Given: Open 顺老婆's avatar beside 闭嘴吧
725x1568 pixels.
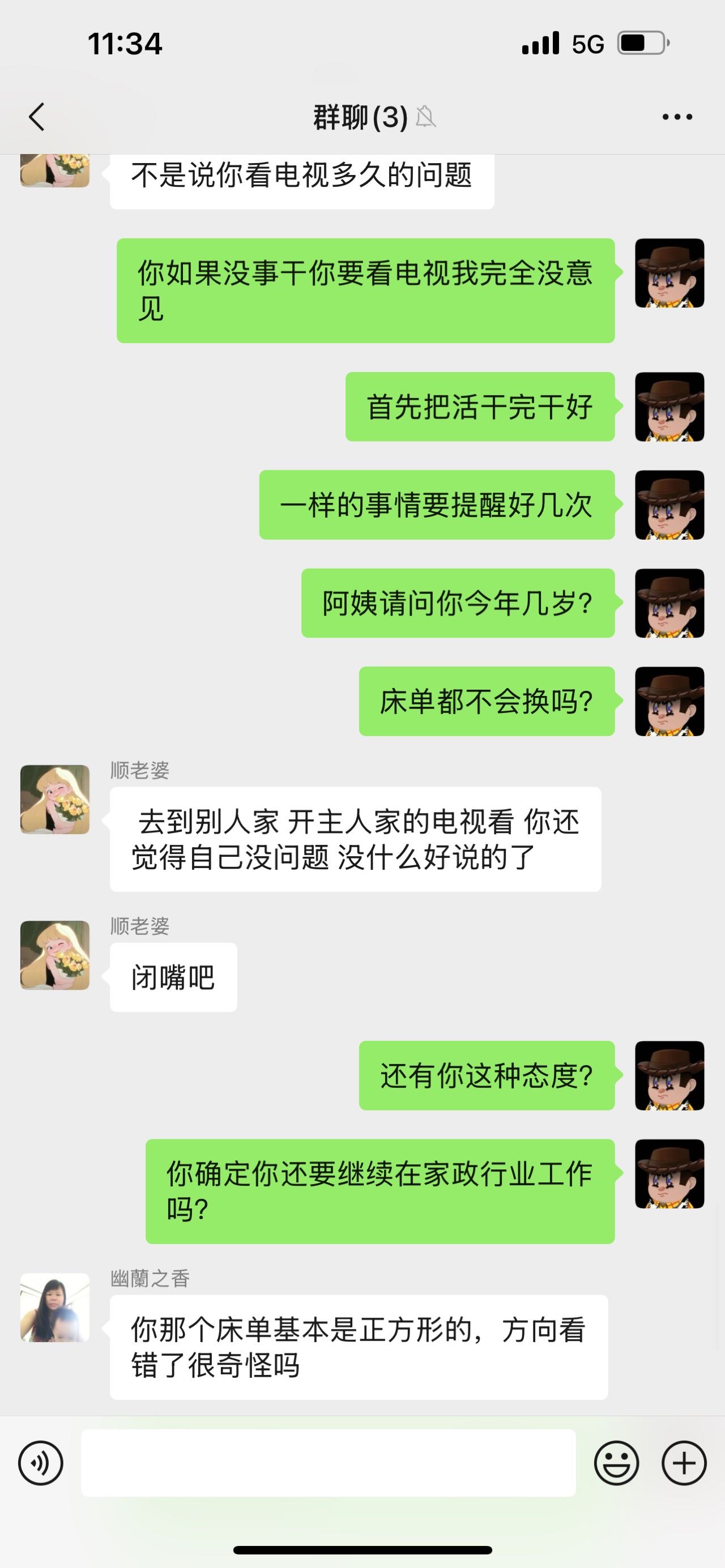Looking at the screenshot, I should (x=55, y=955).
